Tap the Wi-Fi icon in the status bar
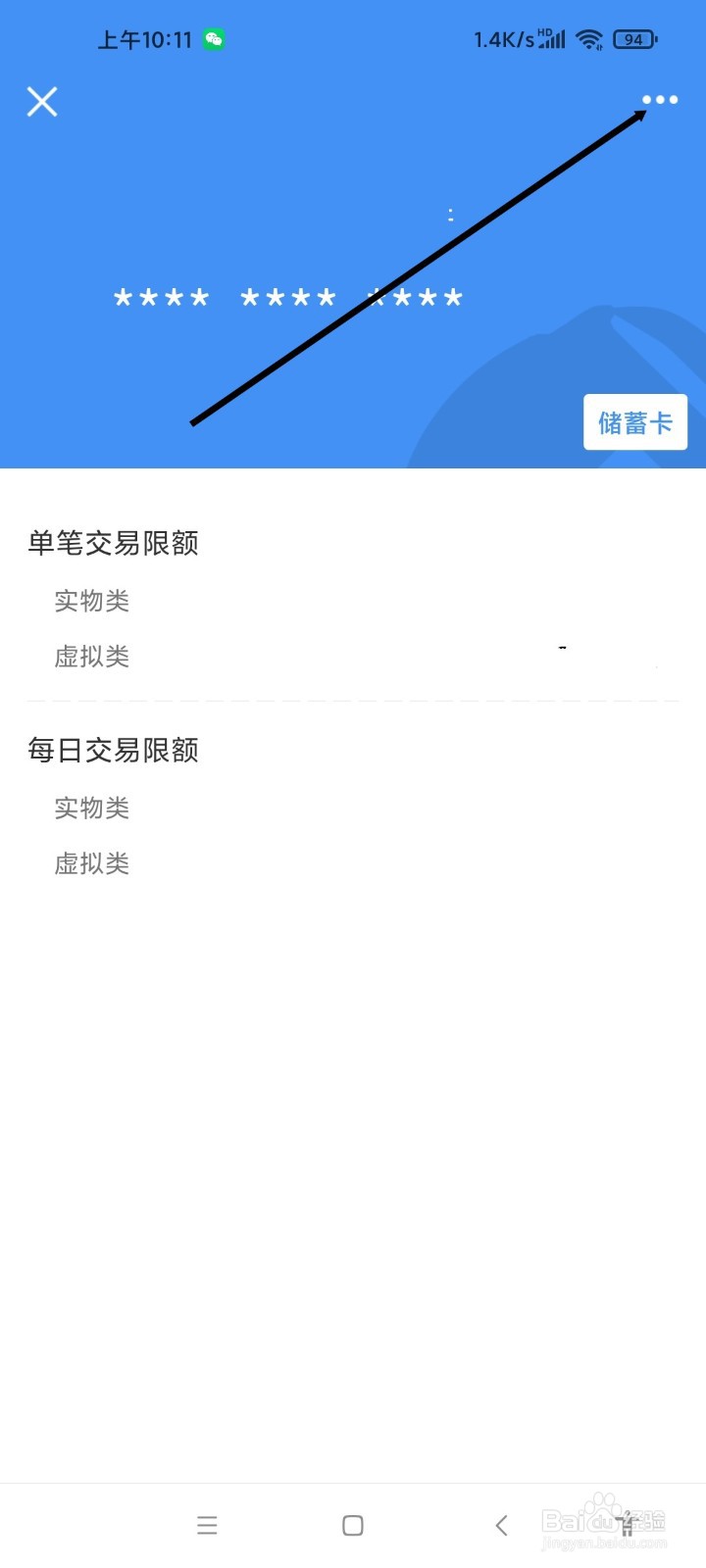Image resolution: width=706 pixels, height=1568 pixels. 587,39
